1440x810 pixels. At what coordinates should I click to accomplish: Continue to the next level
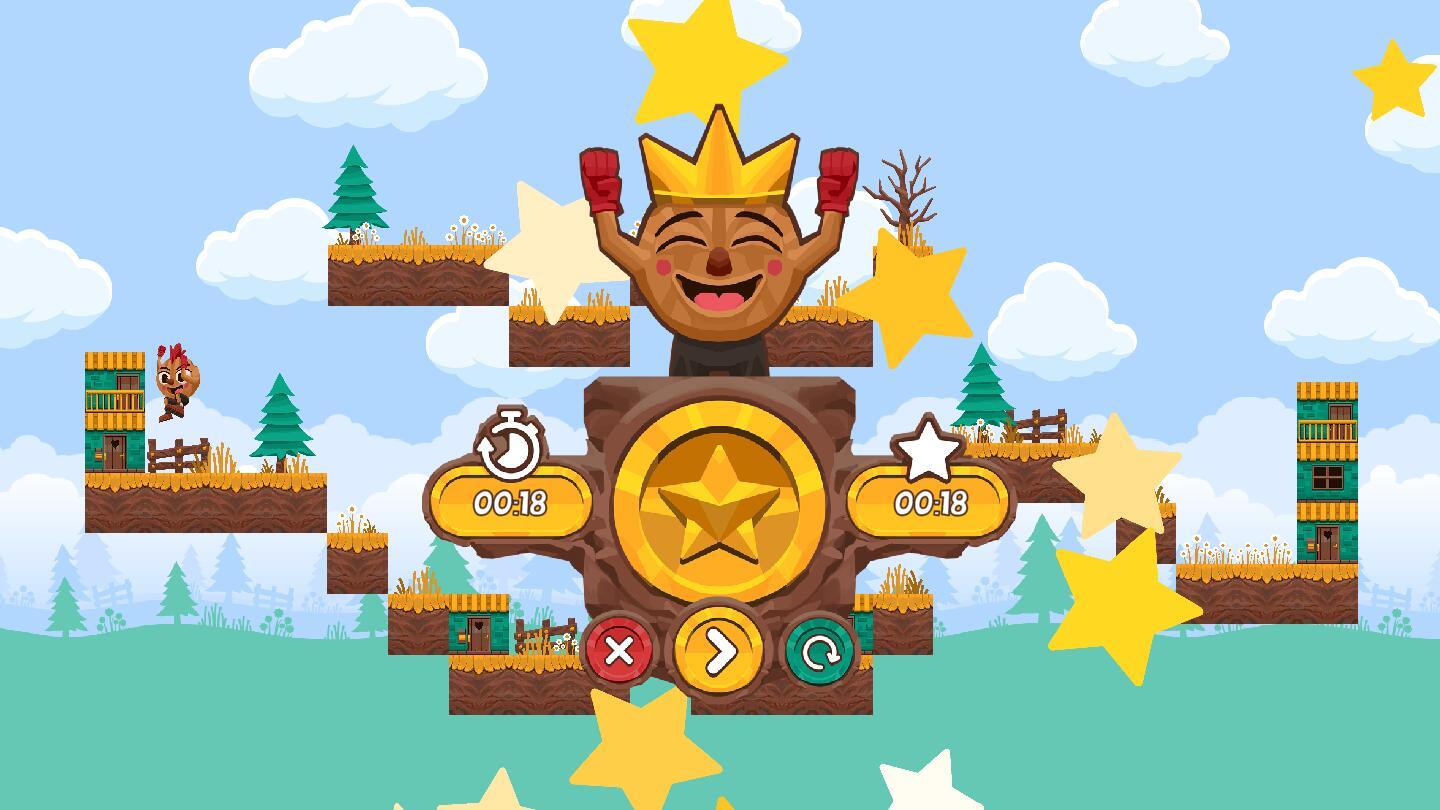point(719,652)
